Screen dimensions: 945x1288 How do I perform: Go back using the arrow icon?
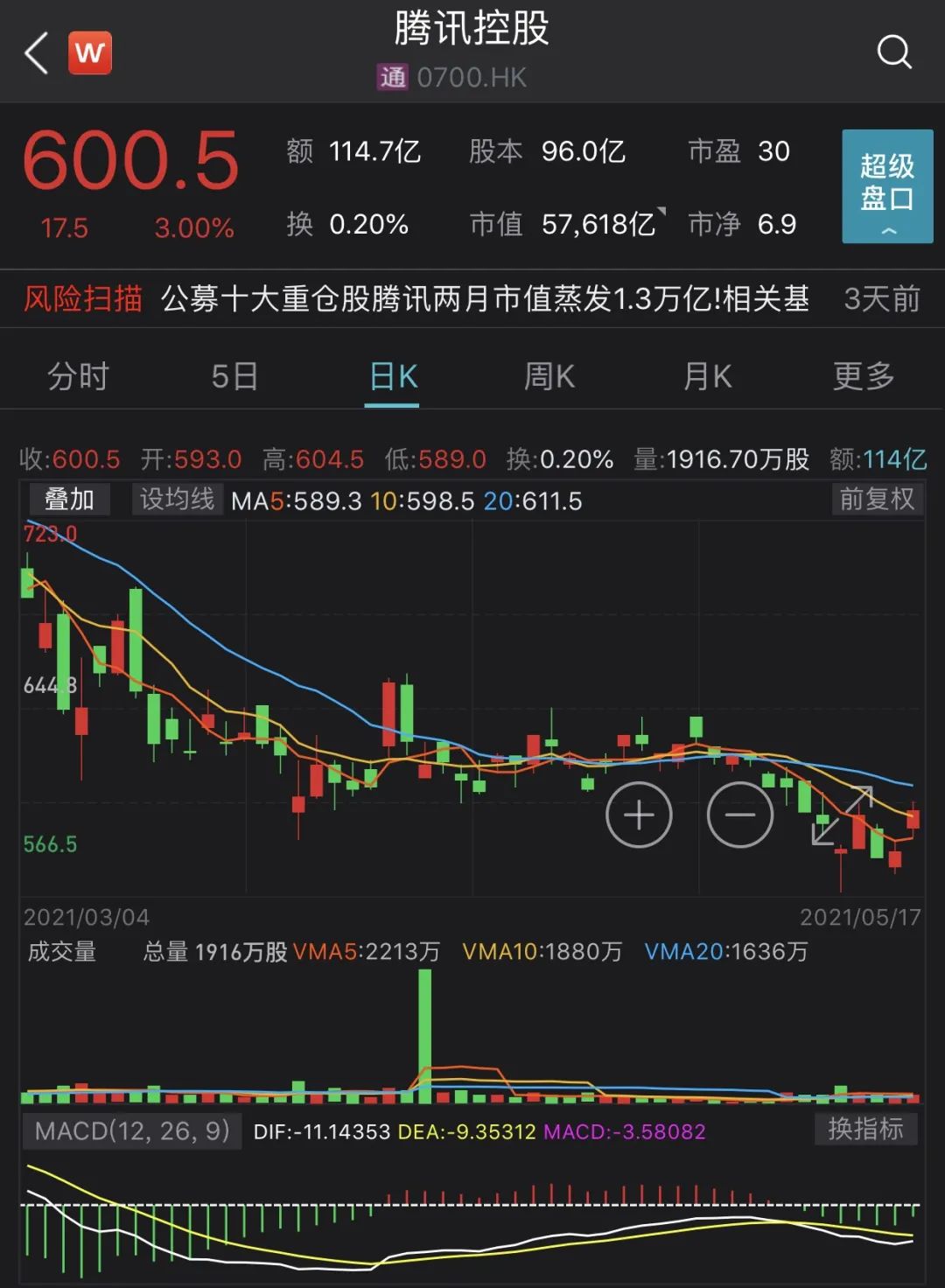[x=37, y=53]
